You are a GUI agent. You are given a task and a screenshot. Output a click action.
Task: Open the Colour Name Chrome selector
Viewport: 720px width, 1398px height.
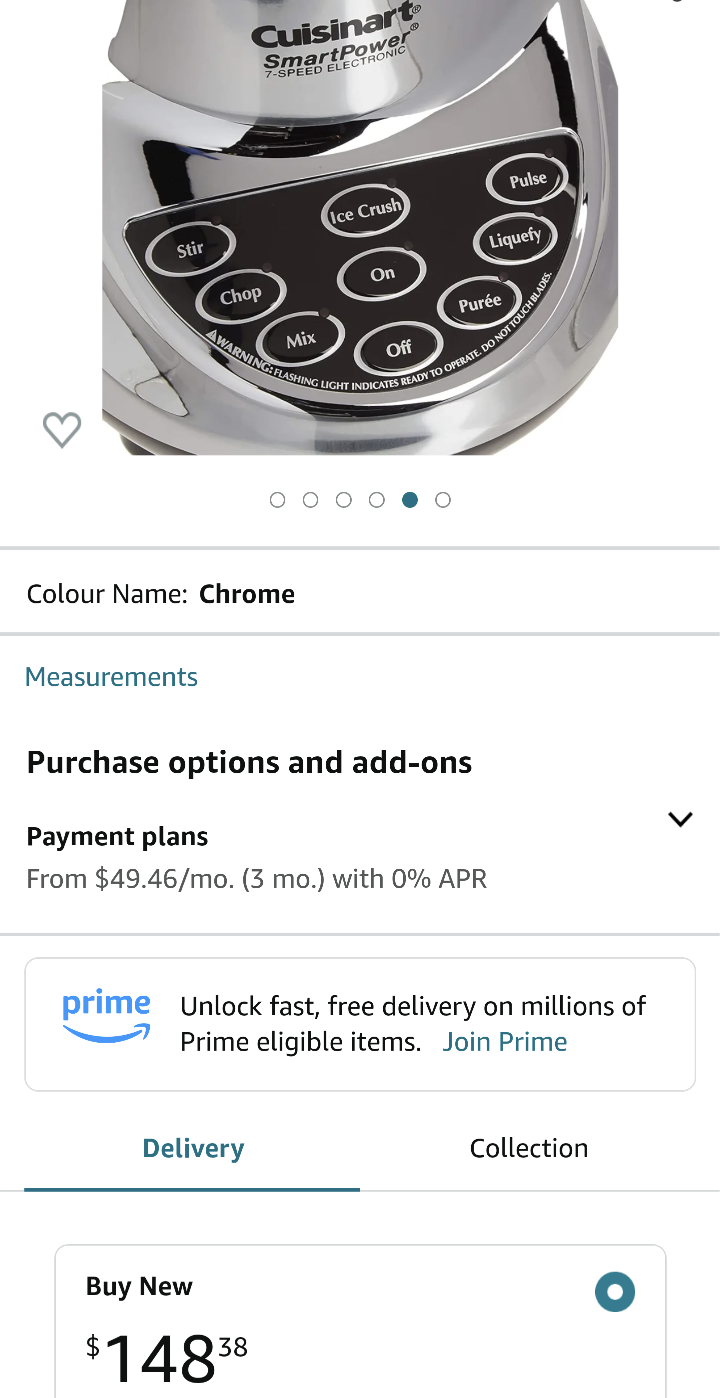coord(360,594)
